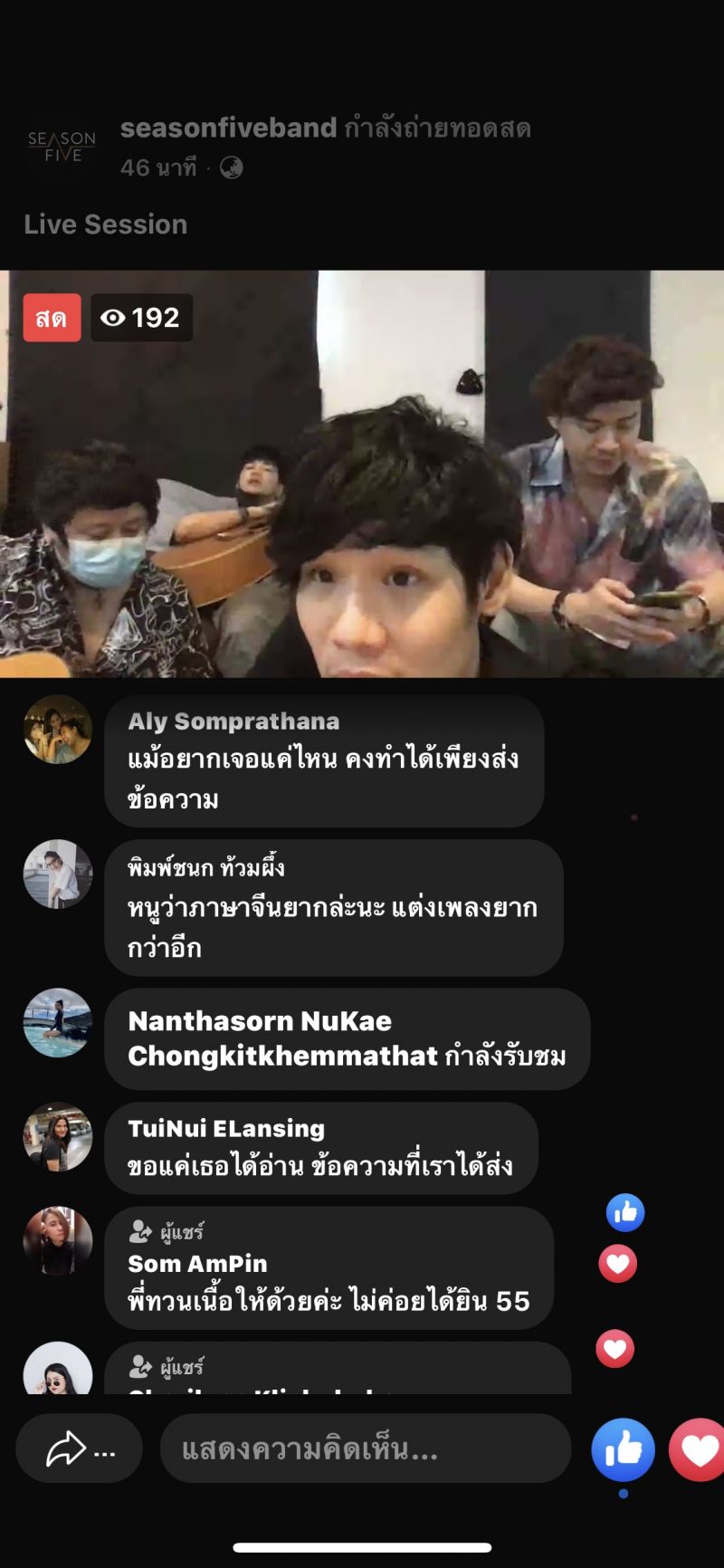724x1568 pixels.
Task: Open the seasonfiveband page name
Action: 228,129
